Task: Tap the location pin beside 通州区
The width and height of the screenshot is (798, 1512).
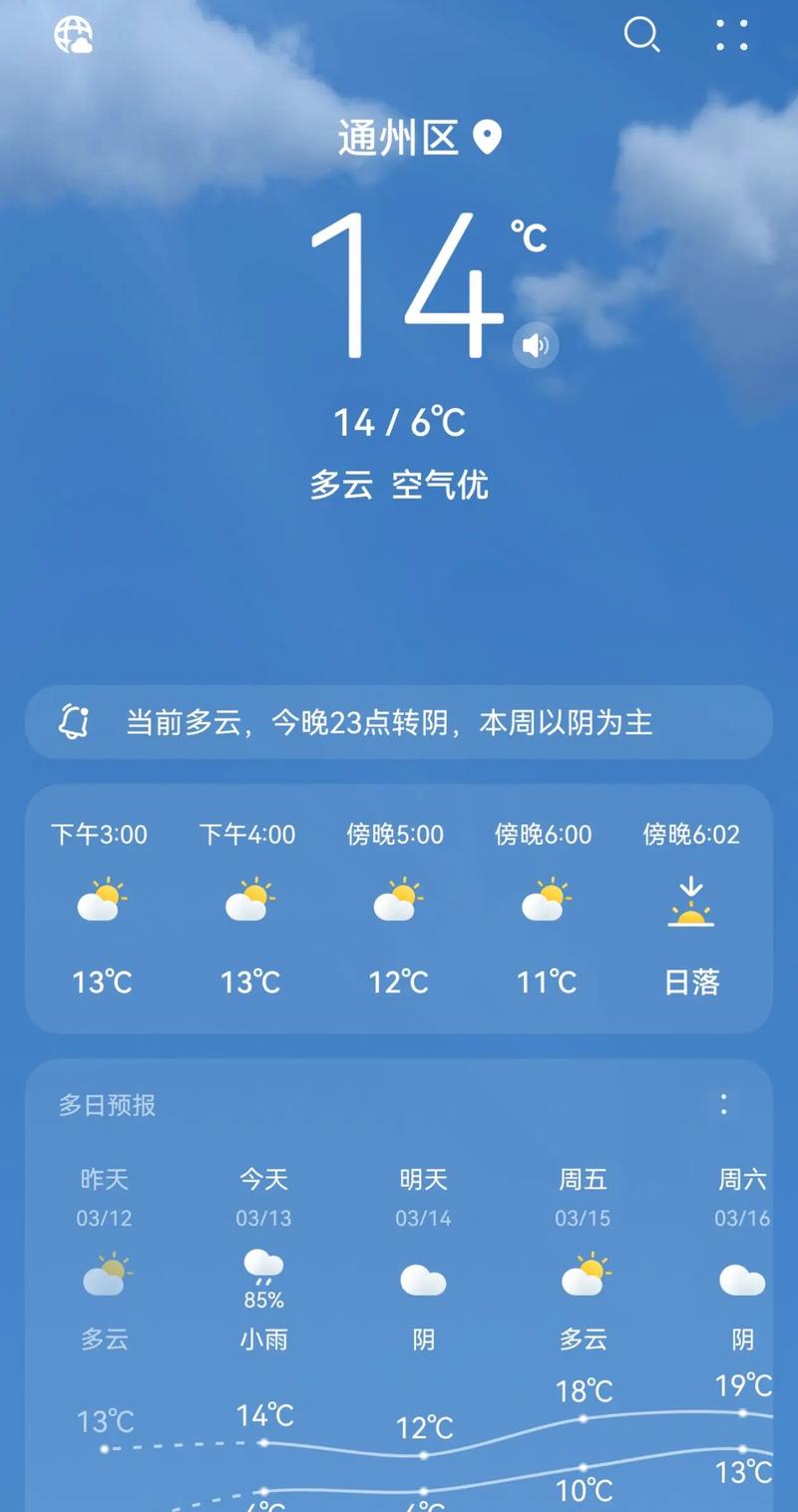Action: pyautogui.click(x=485, y=135)
